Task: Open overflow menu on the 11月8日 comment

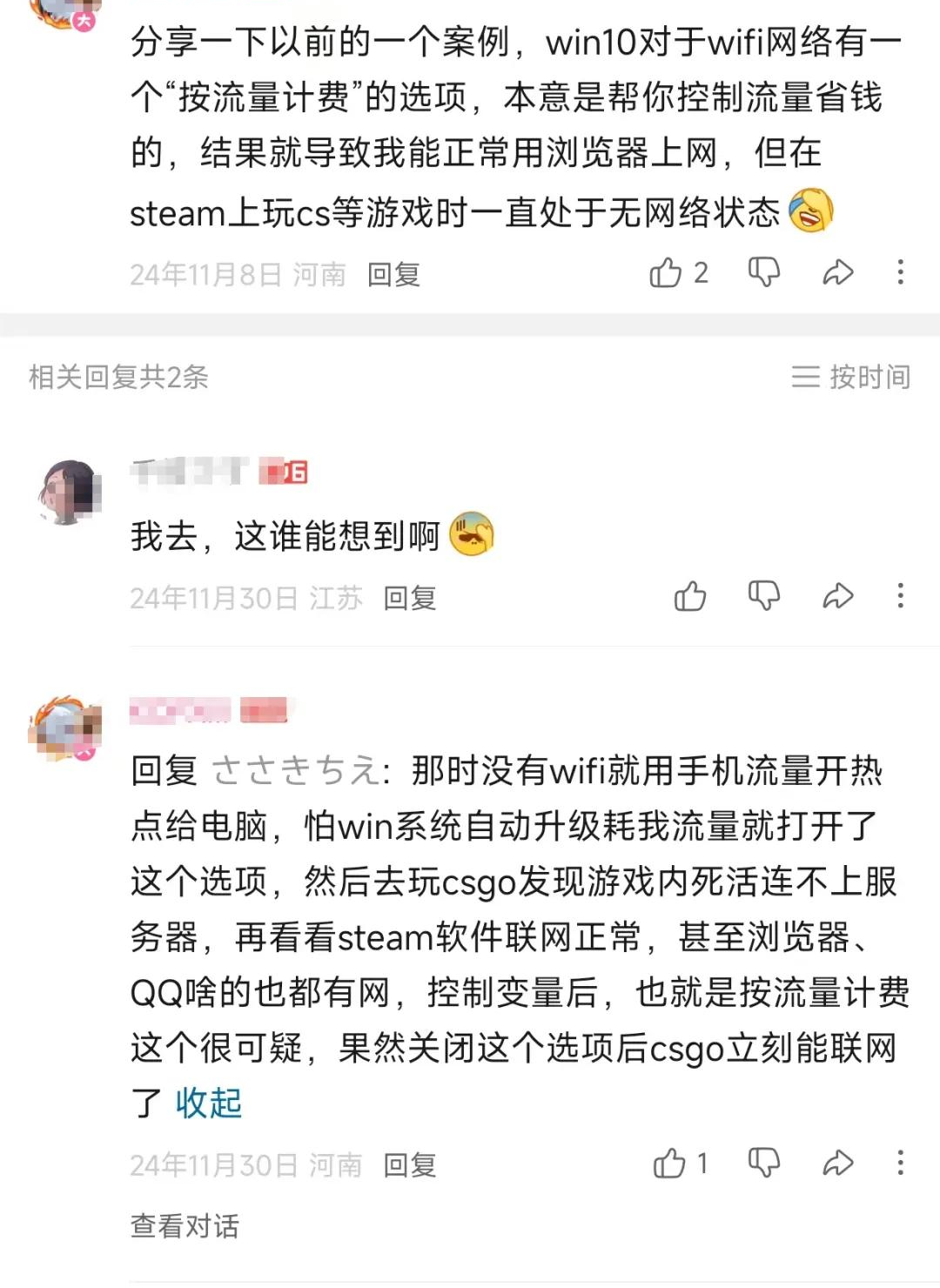Action: click(x=900, y=272)
